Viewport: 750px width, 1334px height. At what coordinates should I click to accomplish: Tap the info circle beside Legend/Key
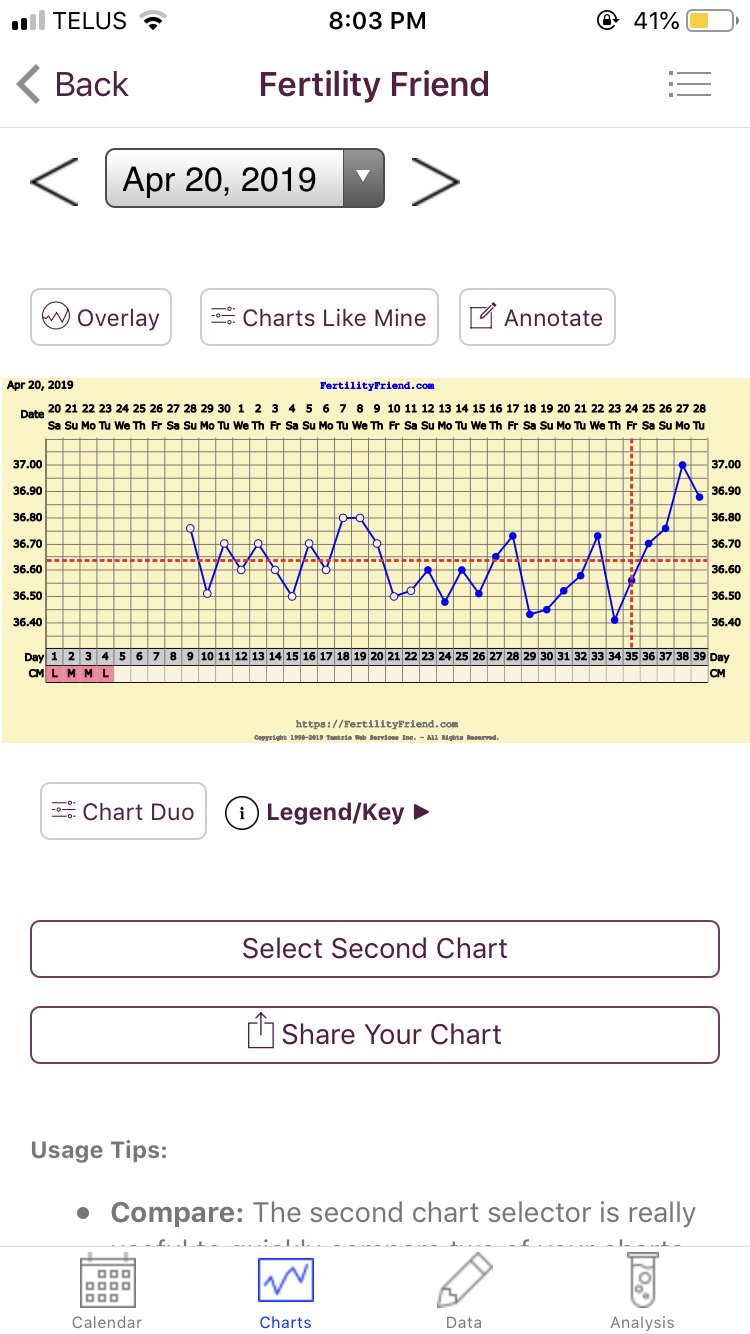pos(241,814)
